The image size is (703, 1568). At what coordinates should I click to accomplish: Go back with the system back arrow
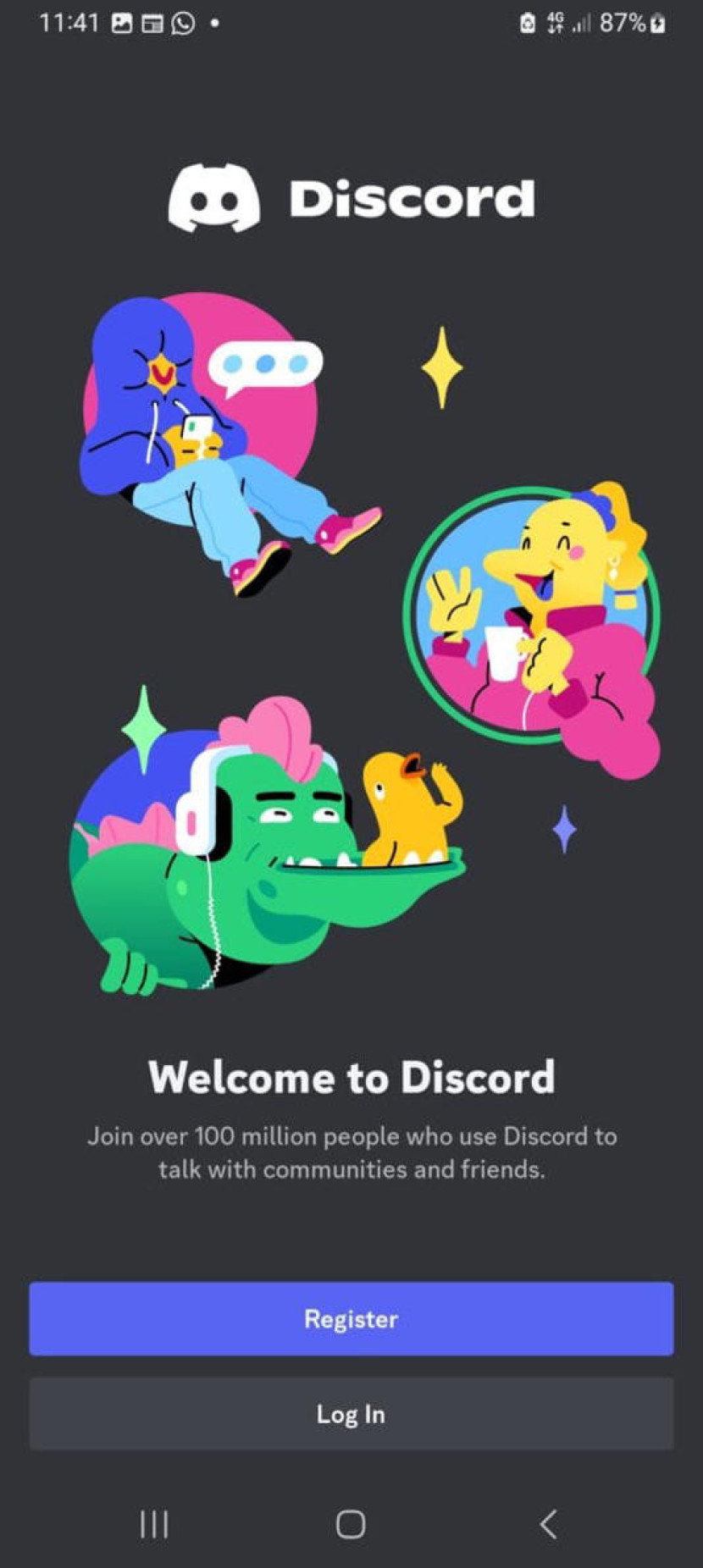click(548, 1524)
